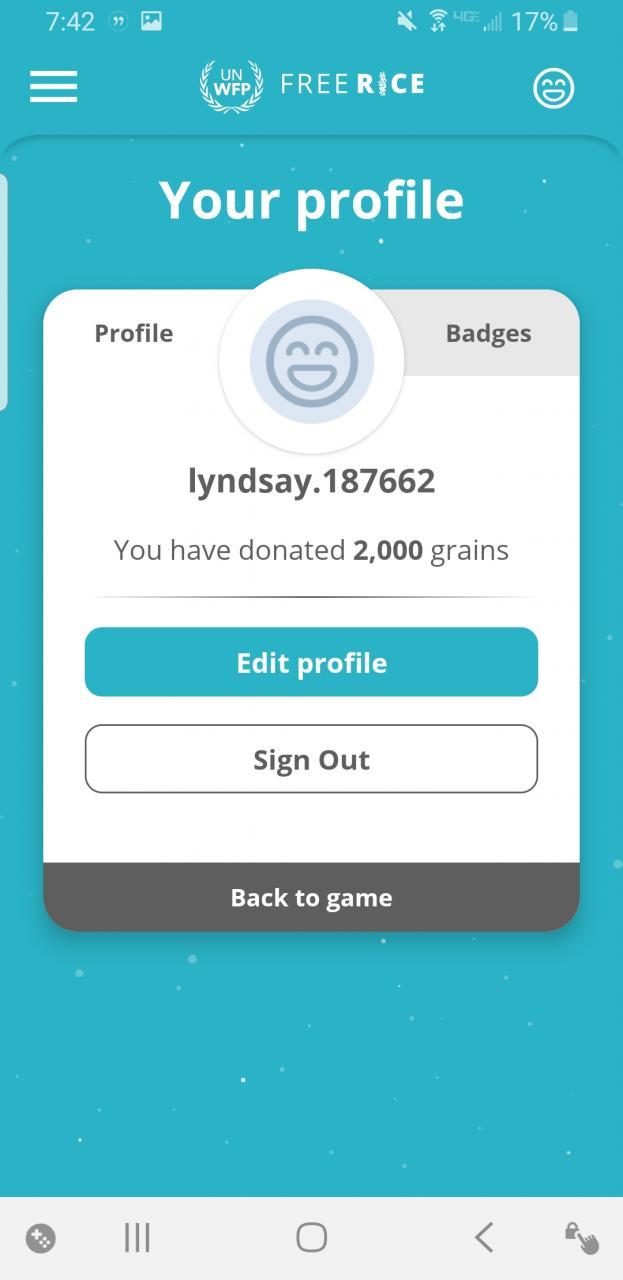Open recent apps view
Screen dimensions: 623x1280
137,1238
